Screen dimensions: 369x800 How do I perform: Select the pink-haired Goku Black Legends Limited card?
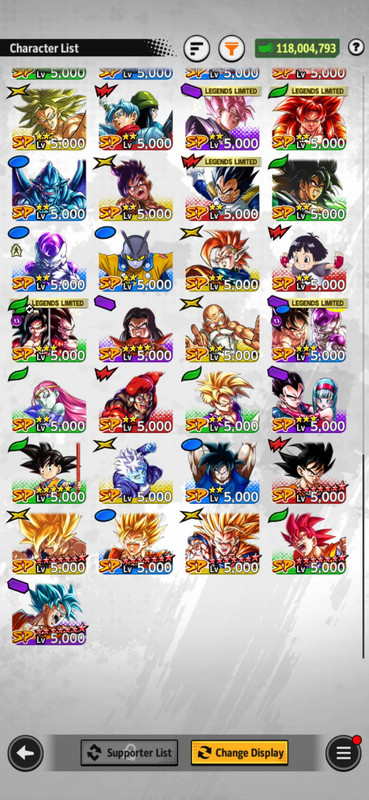tap(222, 118)
